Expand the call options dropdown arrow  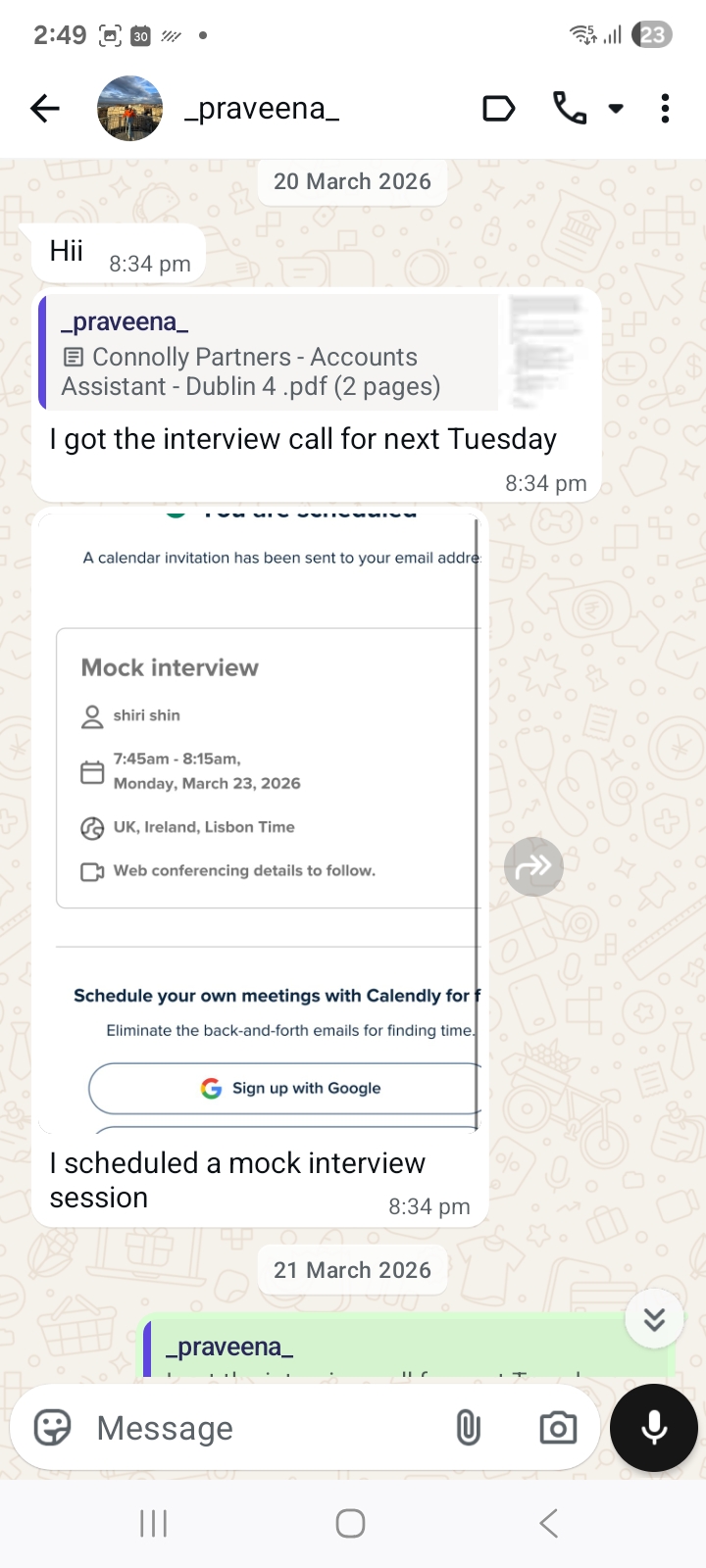pos(616,109)
